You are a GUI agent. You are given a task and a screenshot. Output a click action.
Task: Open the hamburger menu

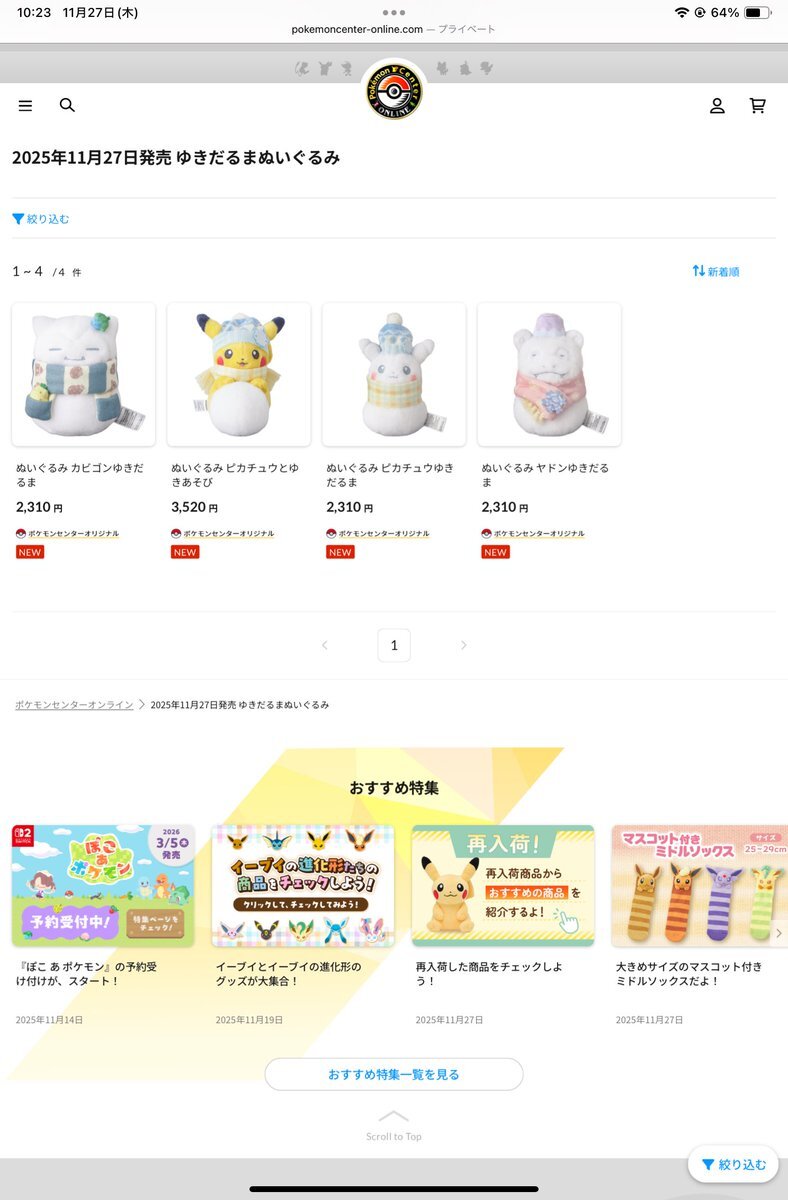tap(25, 106)
